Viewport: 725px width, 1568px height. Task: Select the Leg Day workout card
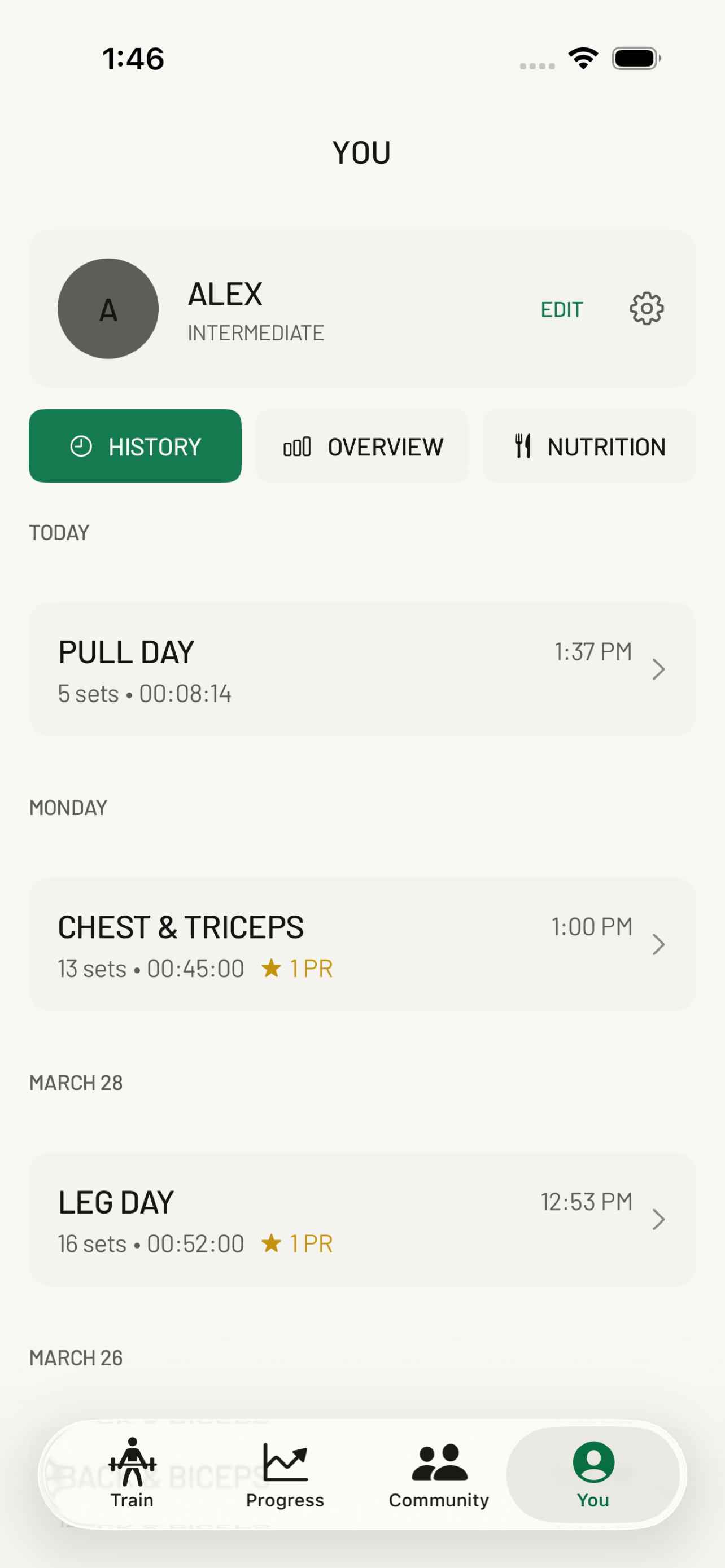tap(362, 1219)
